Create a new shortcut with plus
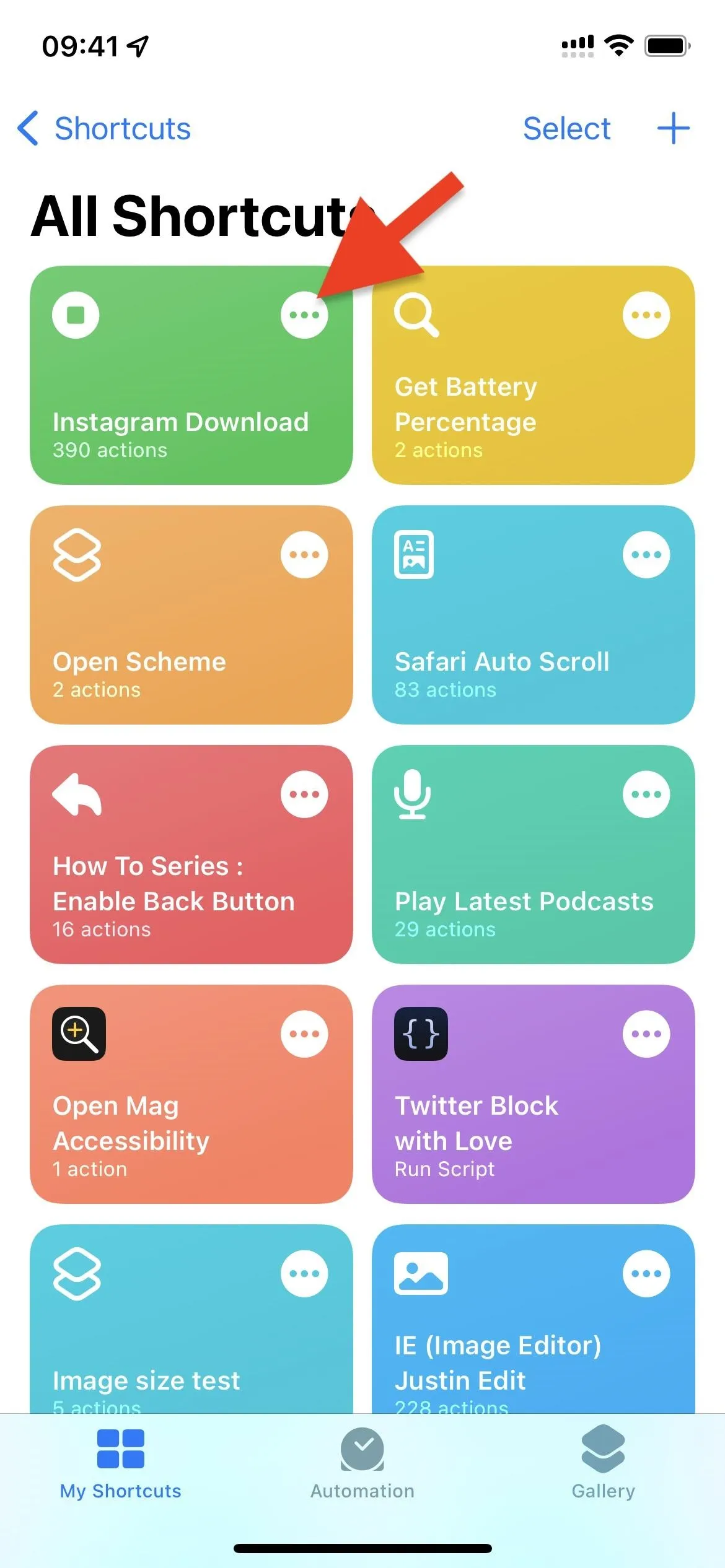Viewport: 725px width, 1568px height. pos(674,128)
